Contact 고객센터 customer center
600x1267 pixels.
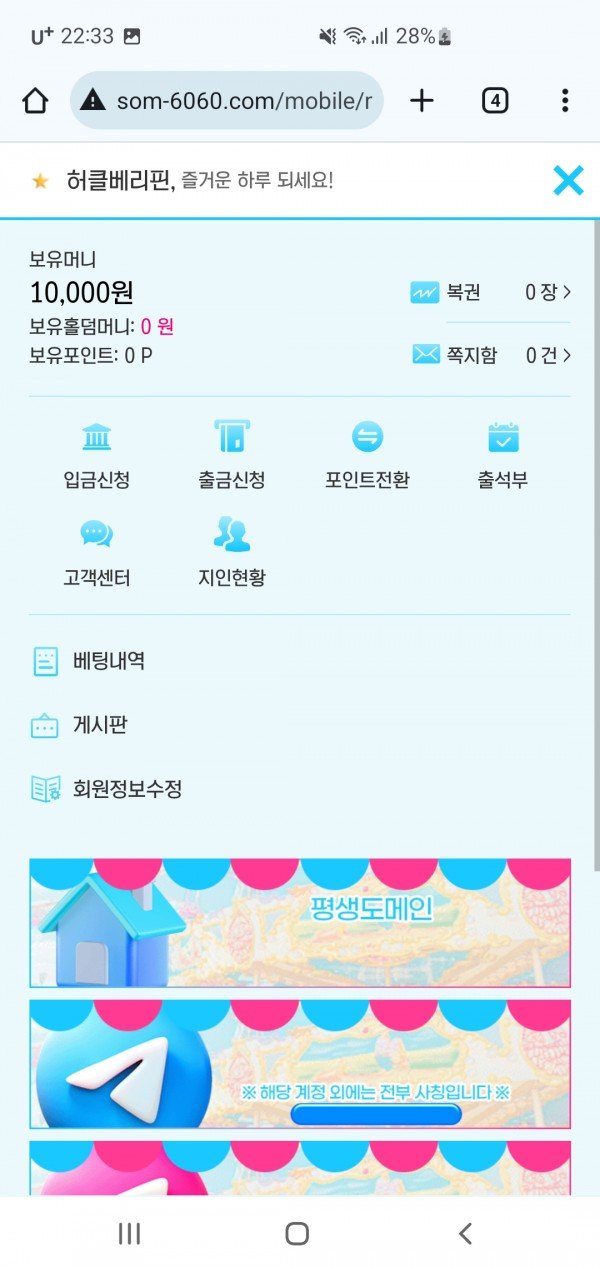97,553
